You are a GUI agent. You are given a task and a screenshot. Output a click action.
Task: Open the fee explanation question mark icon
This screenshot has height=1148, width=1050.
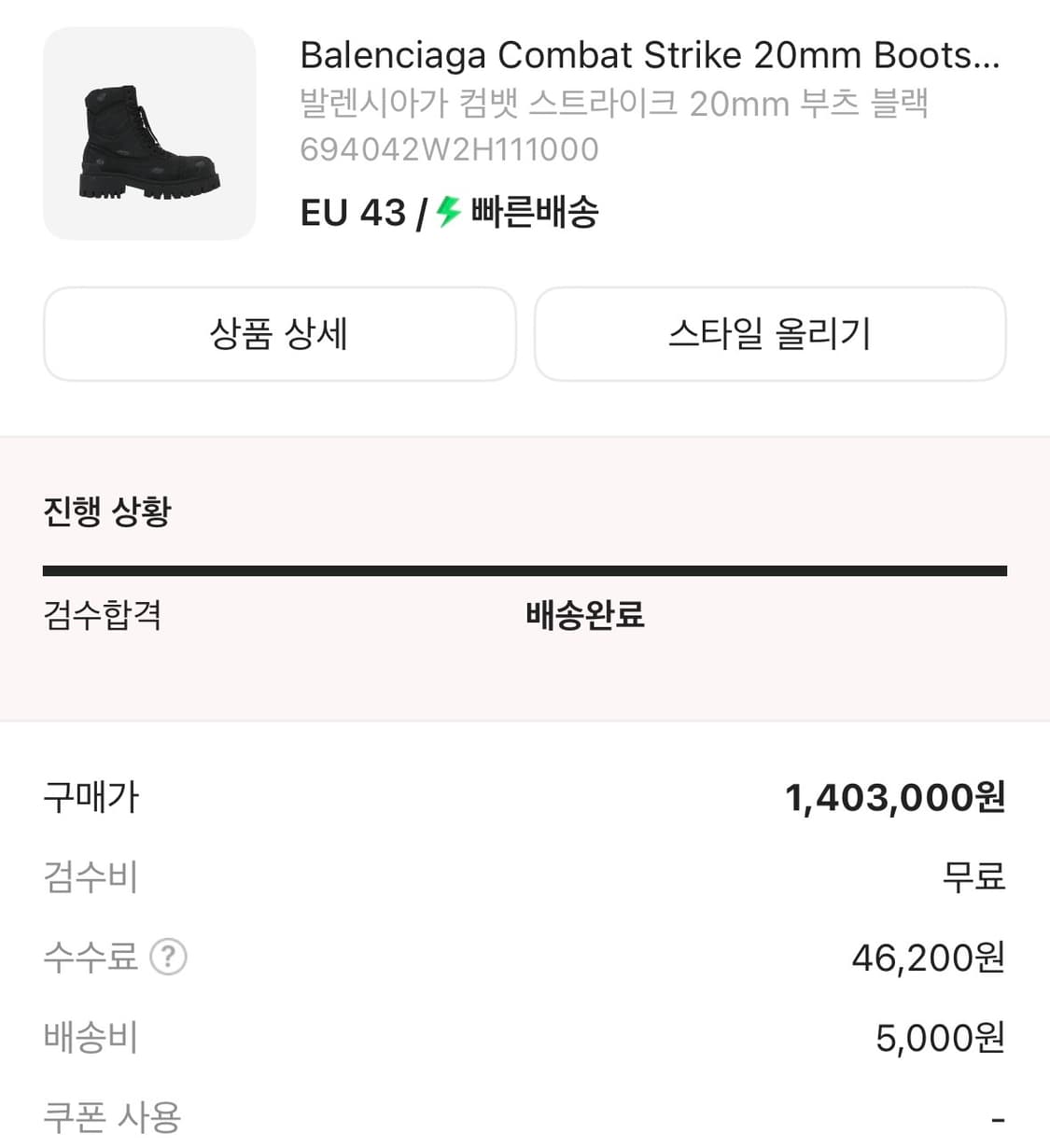click(168, 957)
